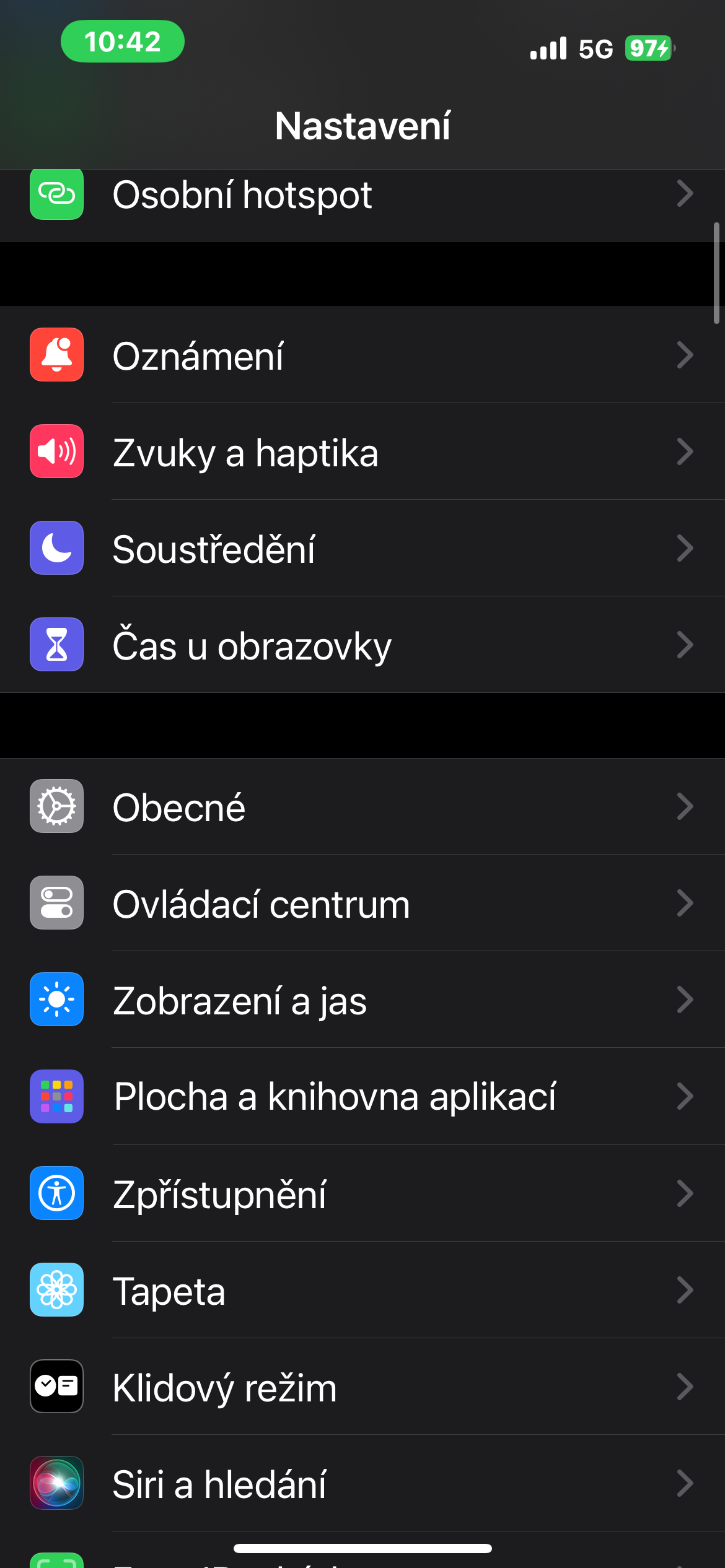Tap the 10:42 clock in the status bar
The width and height of the screenshot is (725, 1568).
(122, 41)
